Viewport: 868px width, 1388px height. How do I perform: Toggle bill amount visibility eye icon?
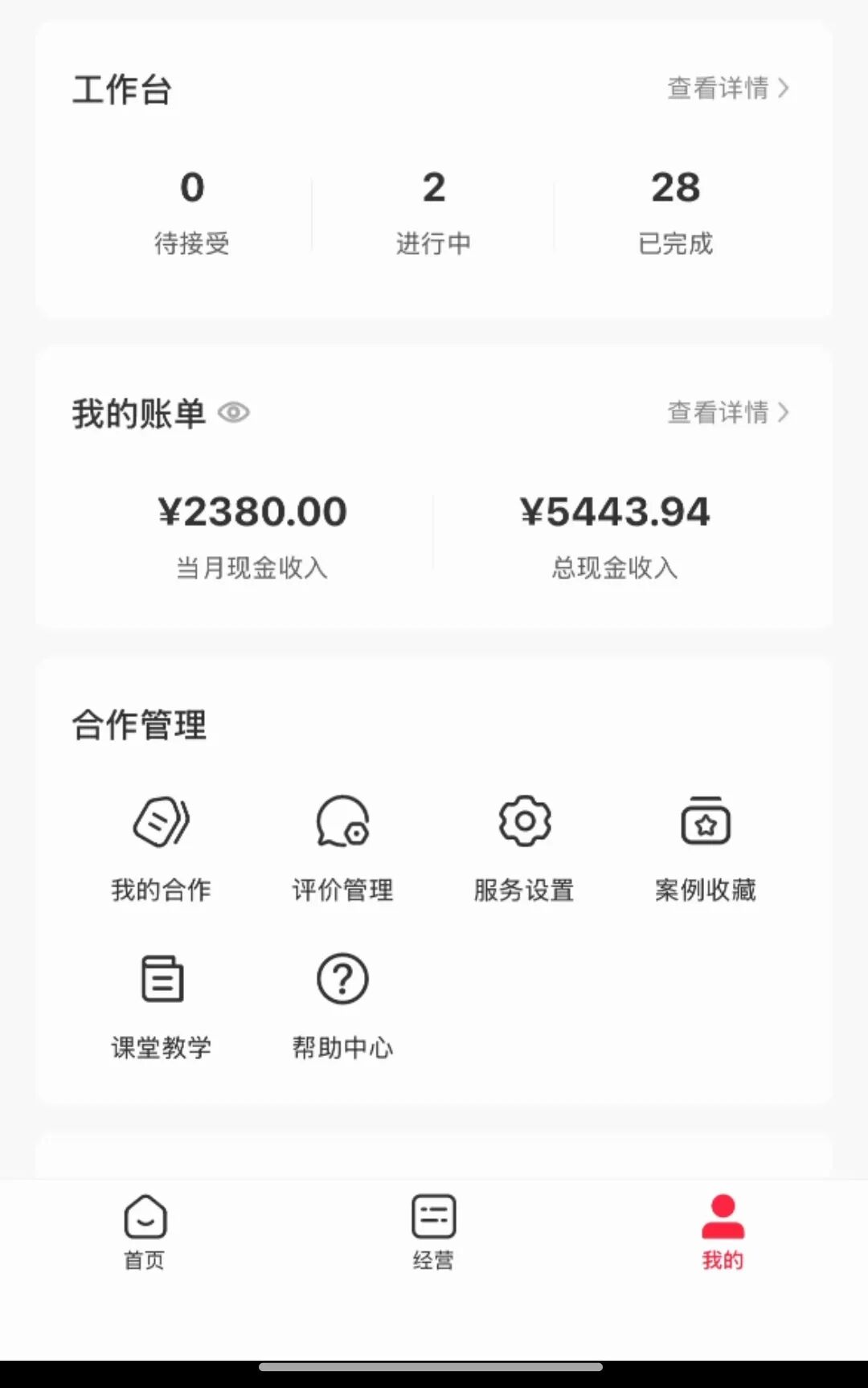tap(234, 413)
